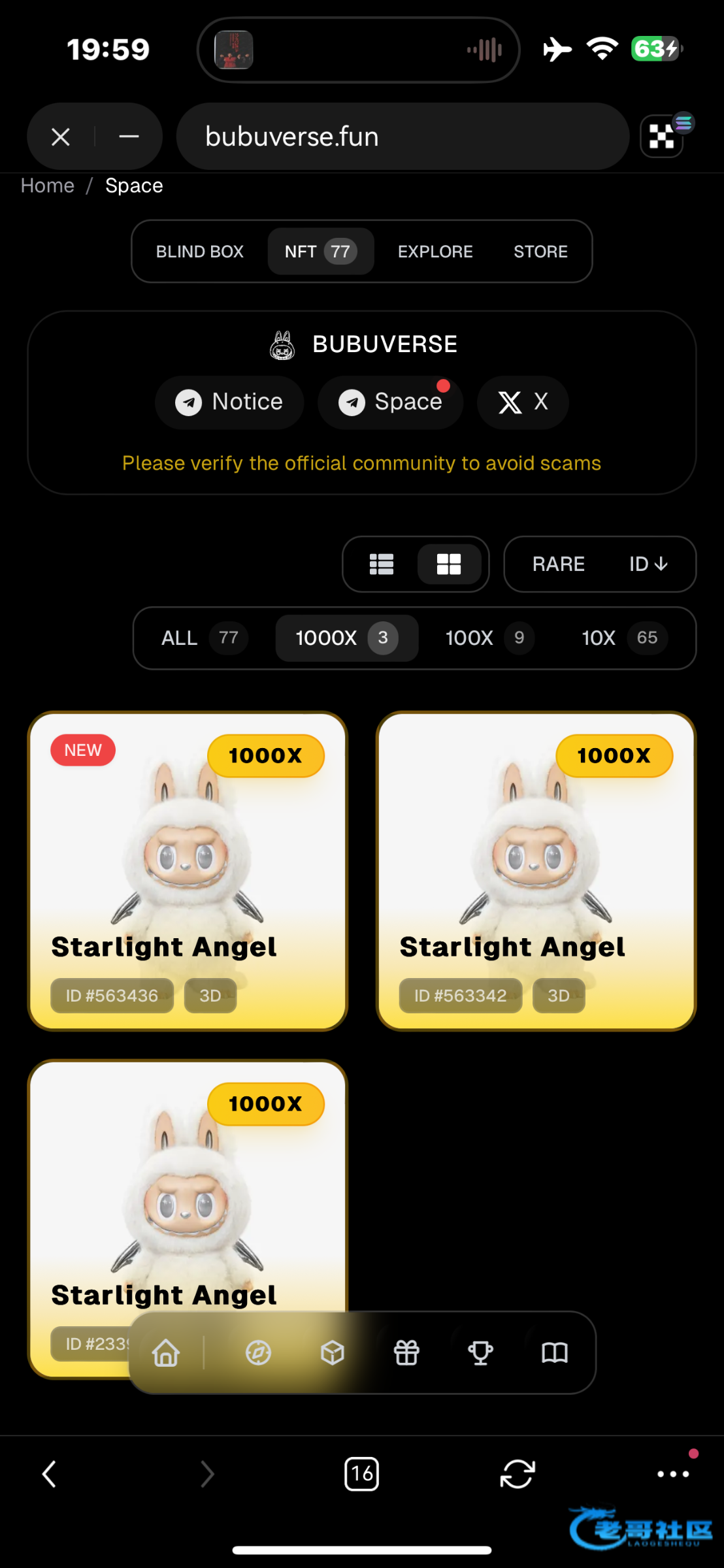Screen dimensions: 724x1568
Task: Reload the page with refresh button
Action: [x=518, y=1475]
